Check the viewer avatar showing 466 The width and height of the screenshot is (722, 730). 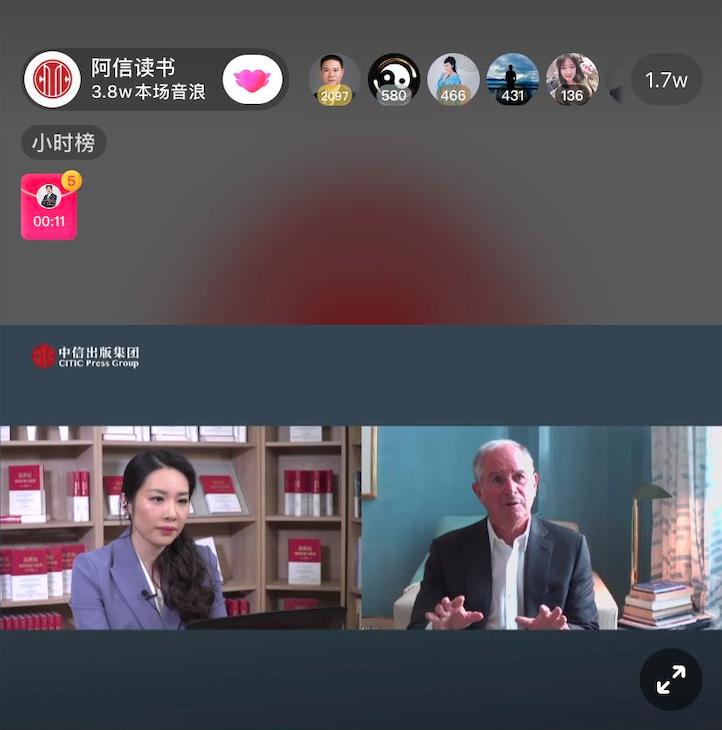(453, 79)
